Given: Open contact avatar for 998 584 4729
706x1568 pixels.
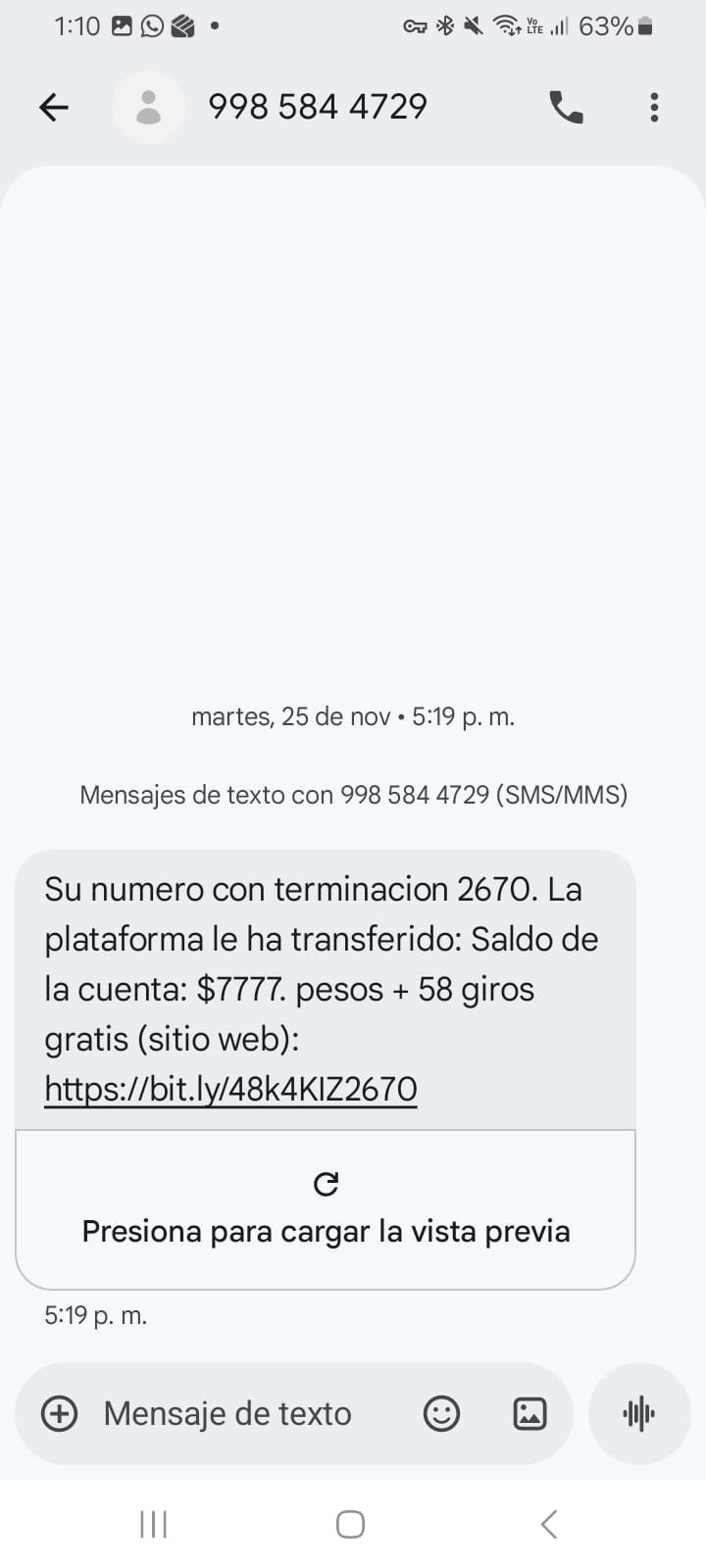Looking at the screenshot, I should (x=148, y=107).
